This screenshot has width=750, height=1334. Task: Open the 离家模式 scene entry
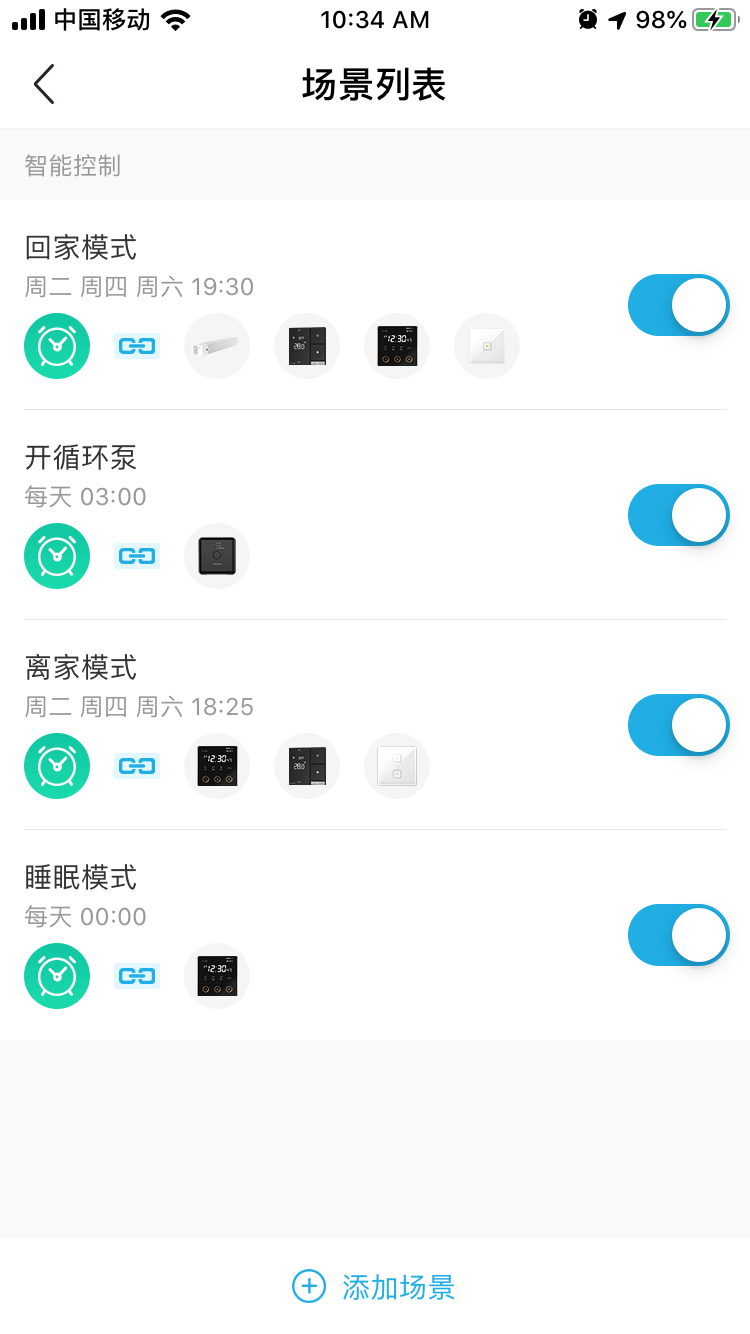tap(80, 667)
